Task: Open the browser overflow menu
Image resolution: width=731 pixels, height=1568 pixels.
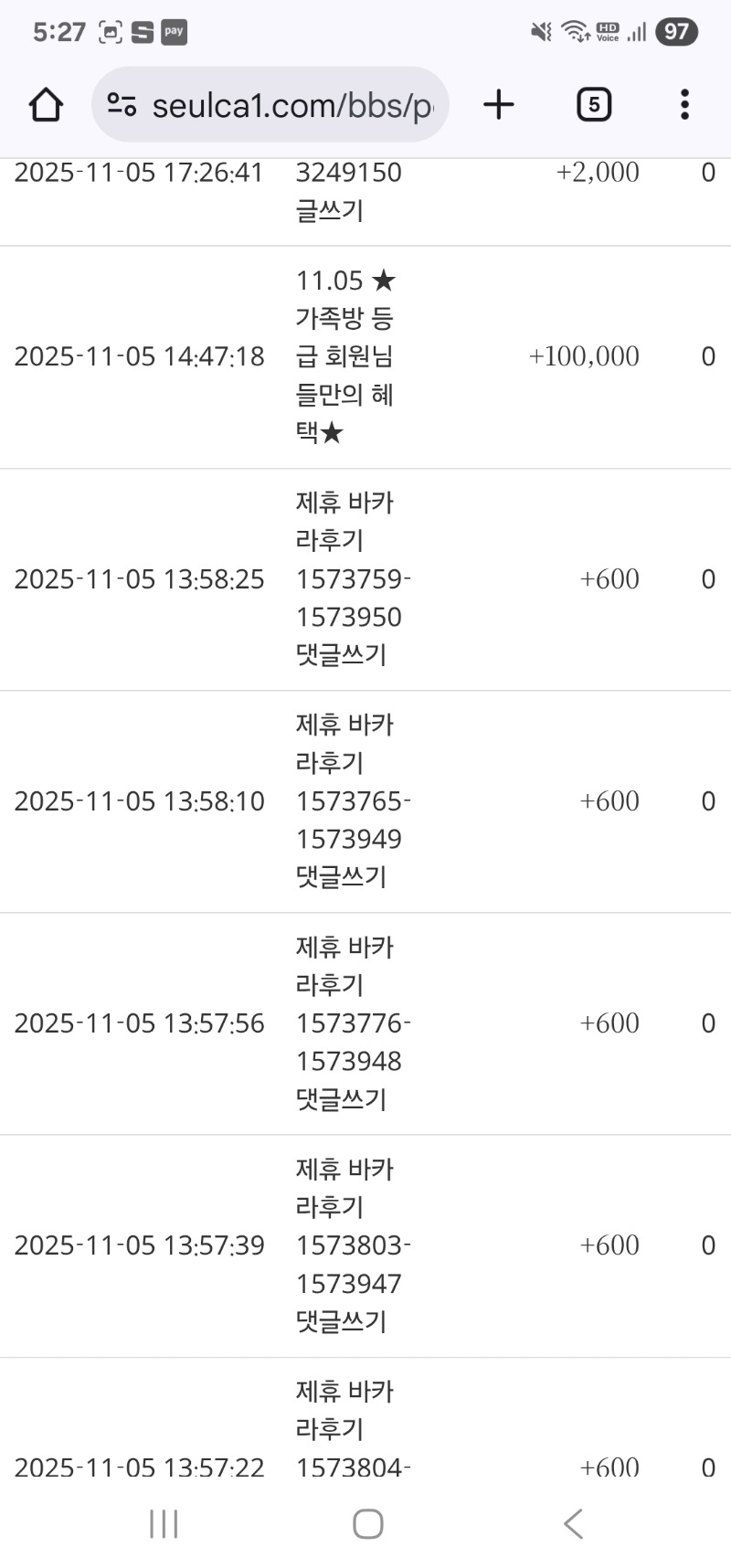Action: (x=684, y=105)
